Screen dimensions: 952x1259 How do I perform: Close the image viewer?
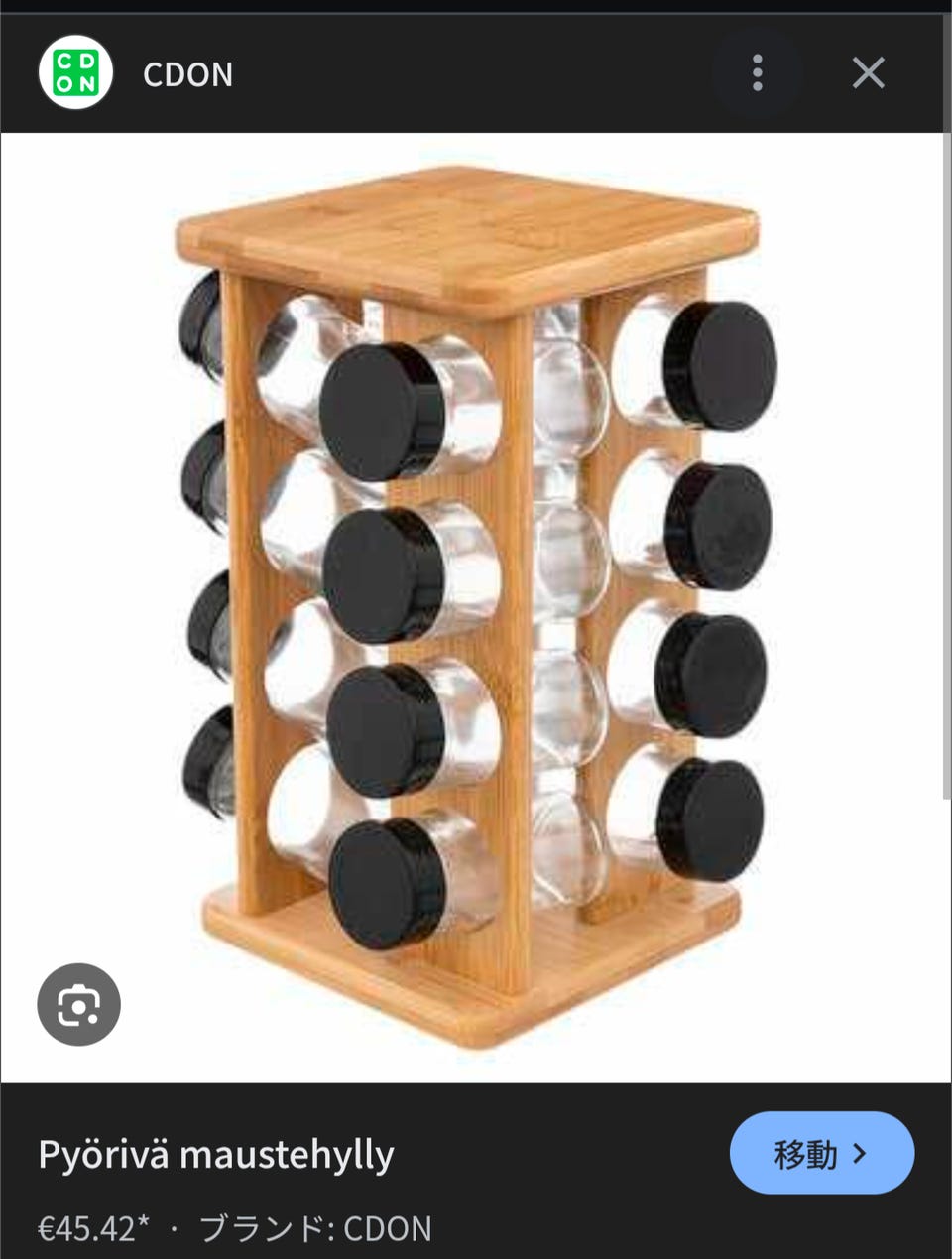pos(868,73)
